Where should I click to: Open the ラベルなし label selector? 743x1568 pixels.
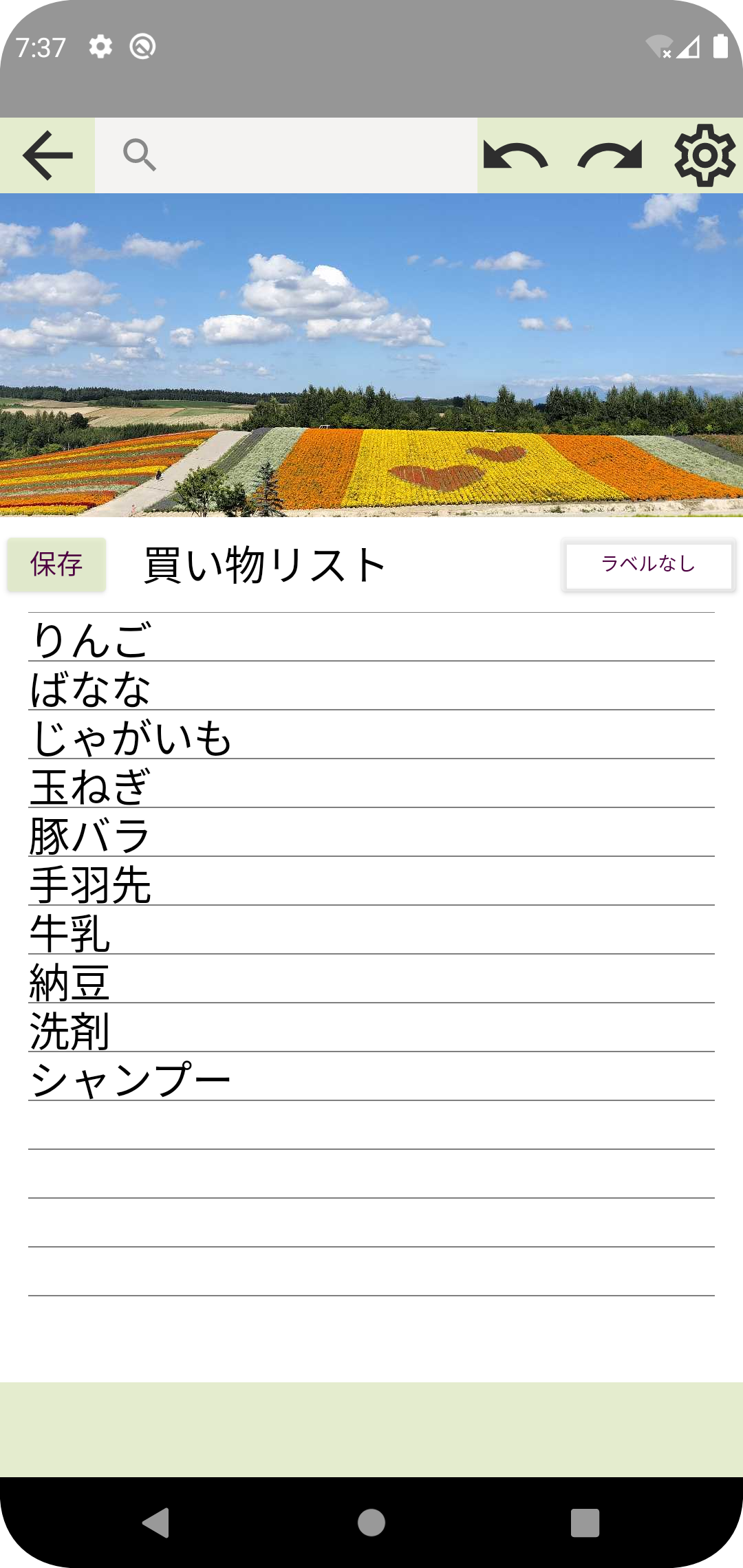649,565
